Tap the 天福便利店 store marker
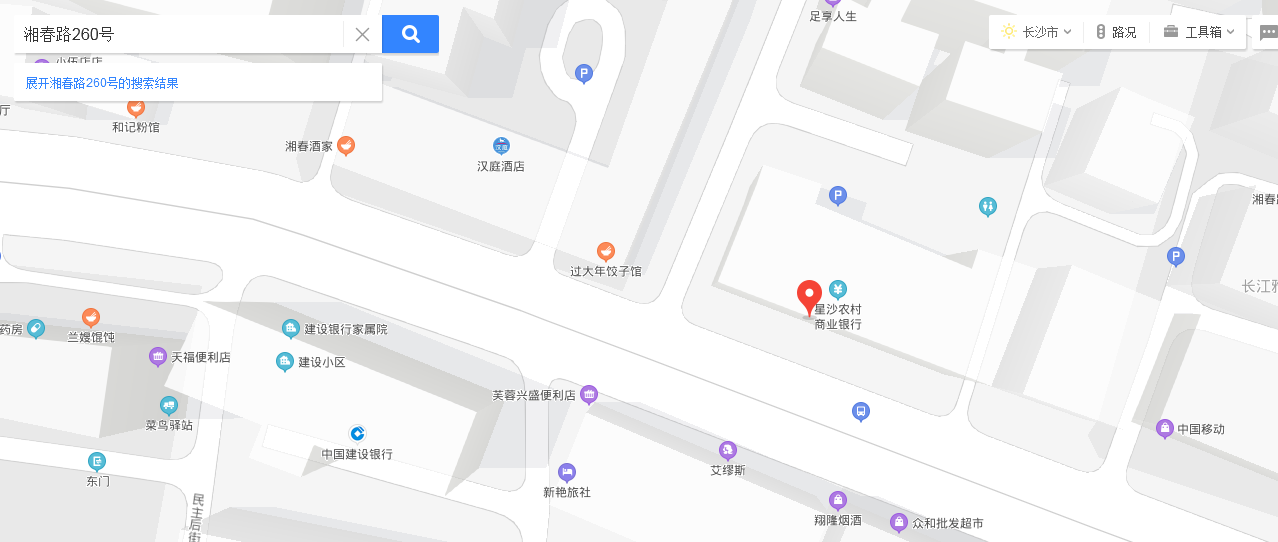This screenshot has width=1278, height=542. click(x=158, y=357)
